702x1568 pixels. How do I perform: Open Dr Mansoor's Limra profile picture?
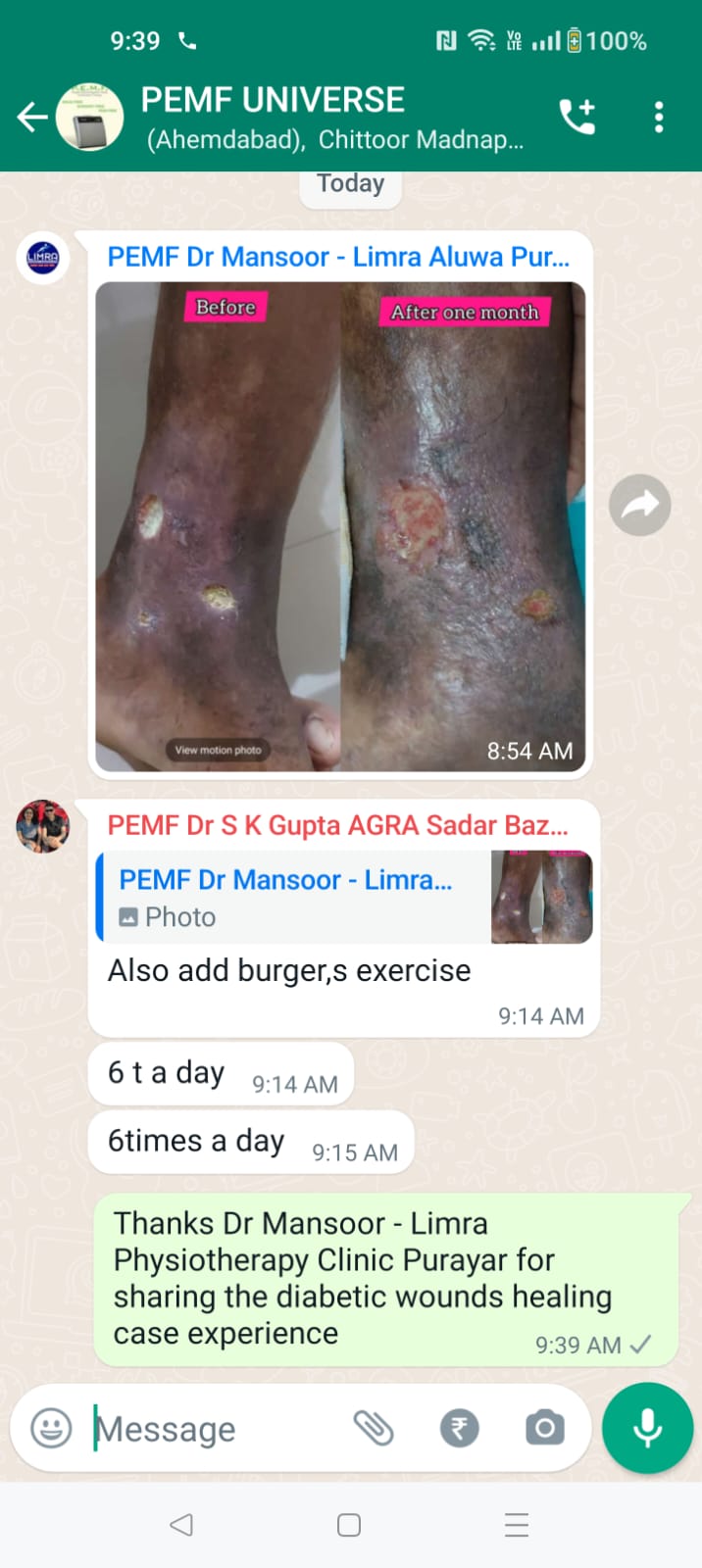tap(42, 258)
